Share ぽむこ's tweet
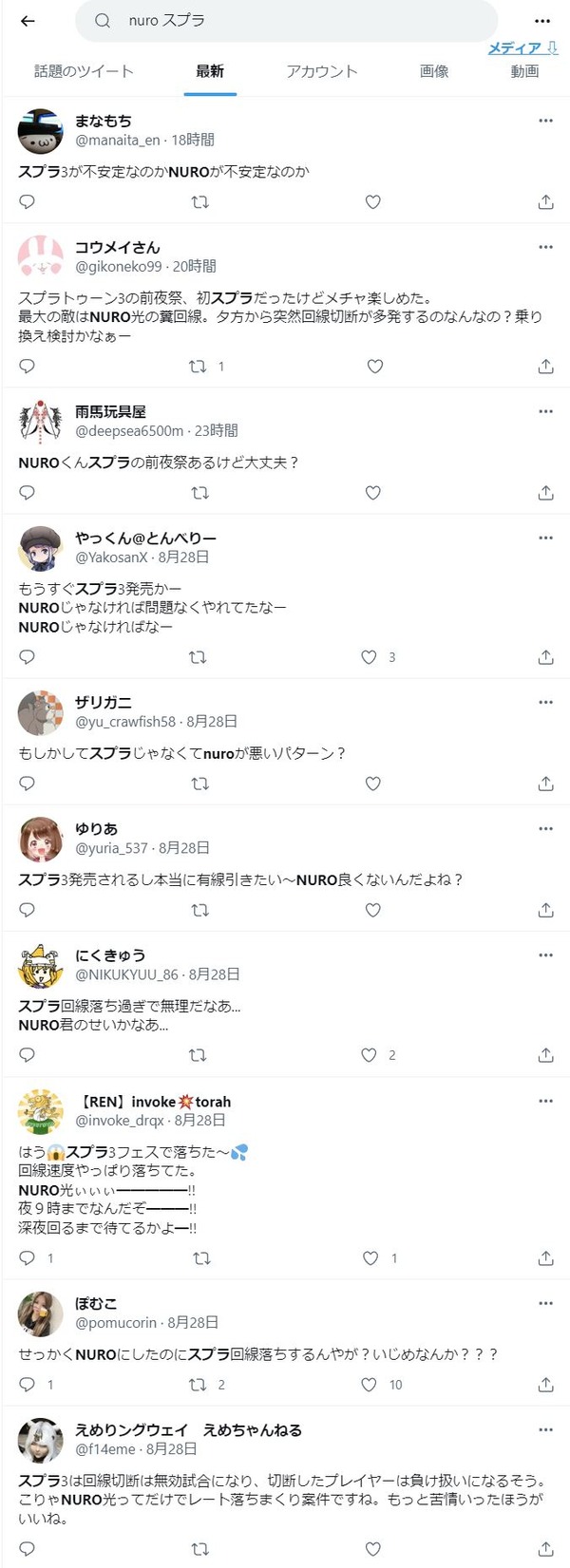Image resolution: width=570 pixels, height=1568 pixels. pyautogui.click(x=545, y=1385)
